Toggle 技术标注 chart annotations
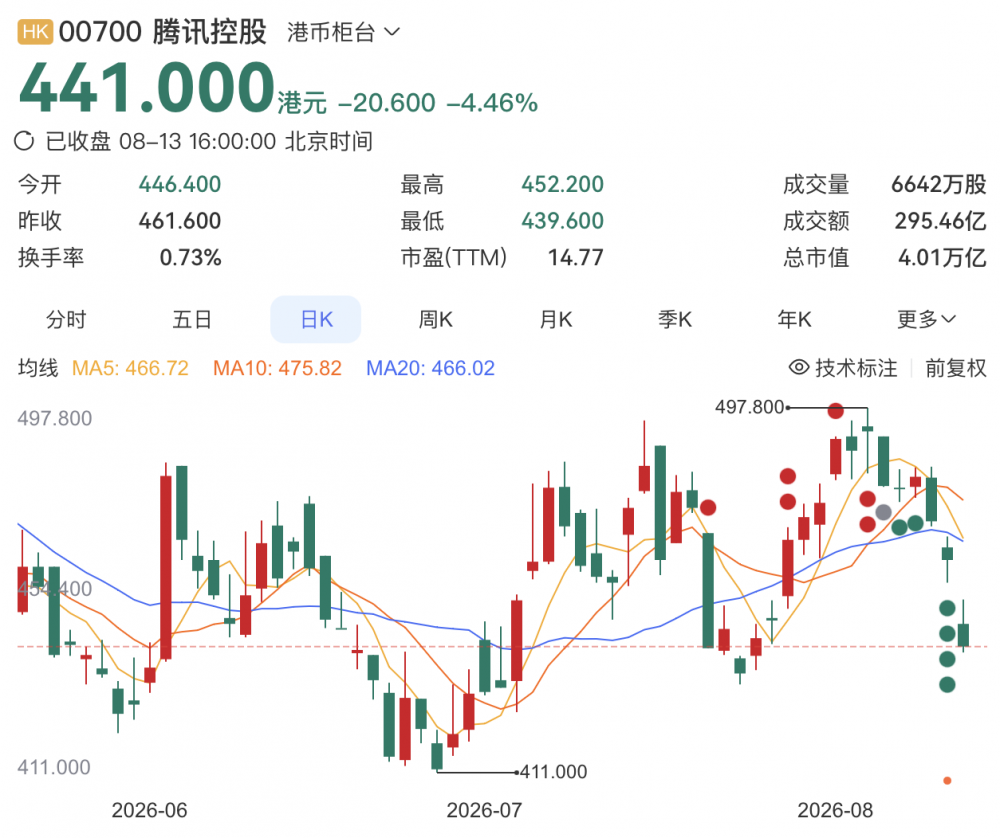The height and width of the screenshot is (838, 1000). click(x=842, y=368)
